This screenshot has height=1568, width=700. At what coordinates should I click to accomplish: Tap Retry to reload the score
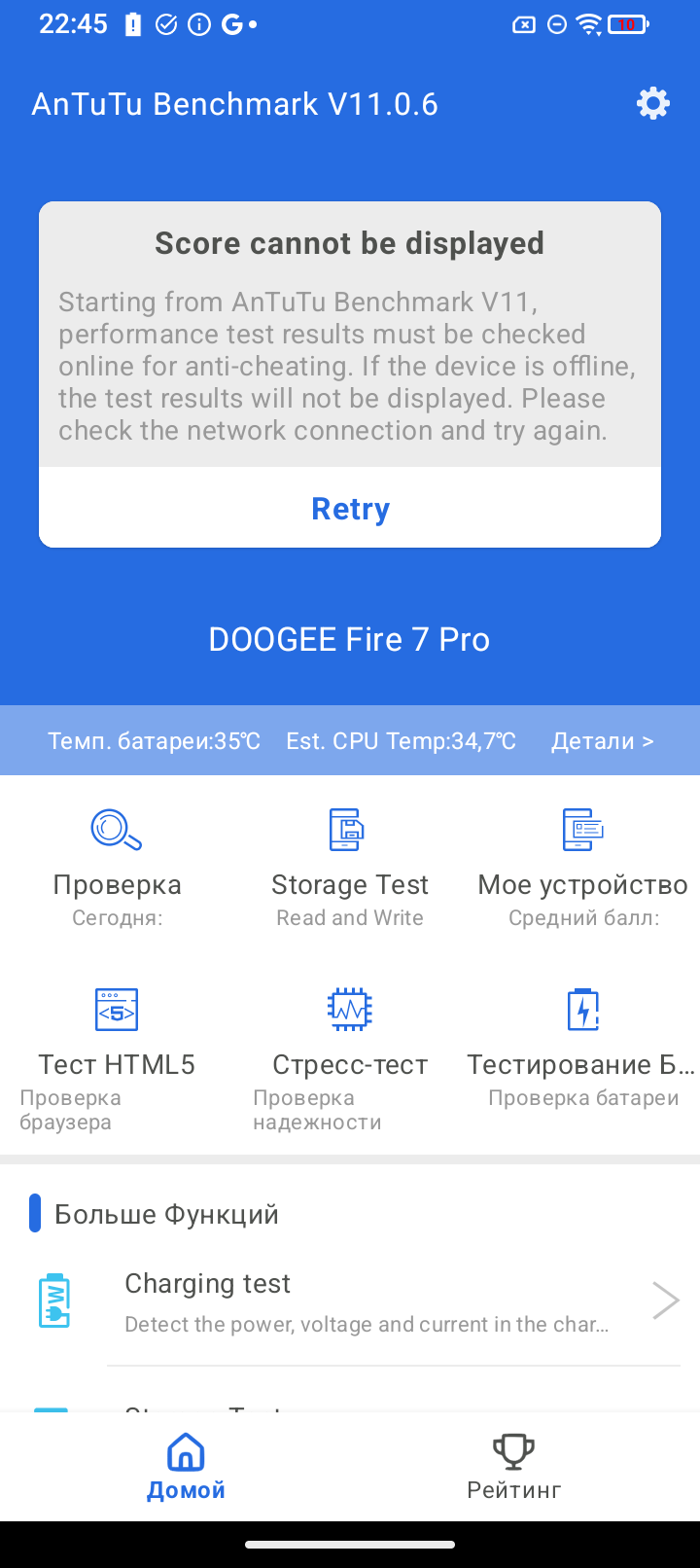click(x=350, y=509)
